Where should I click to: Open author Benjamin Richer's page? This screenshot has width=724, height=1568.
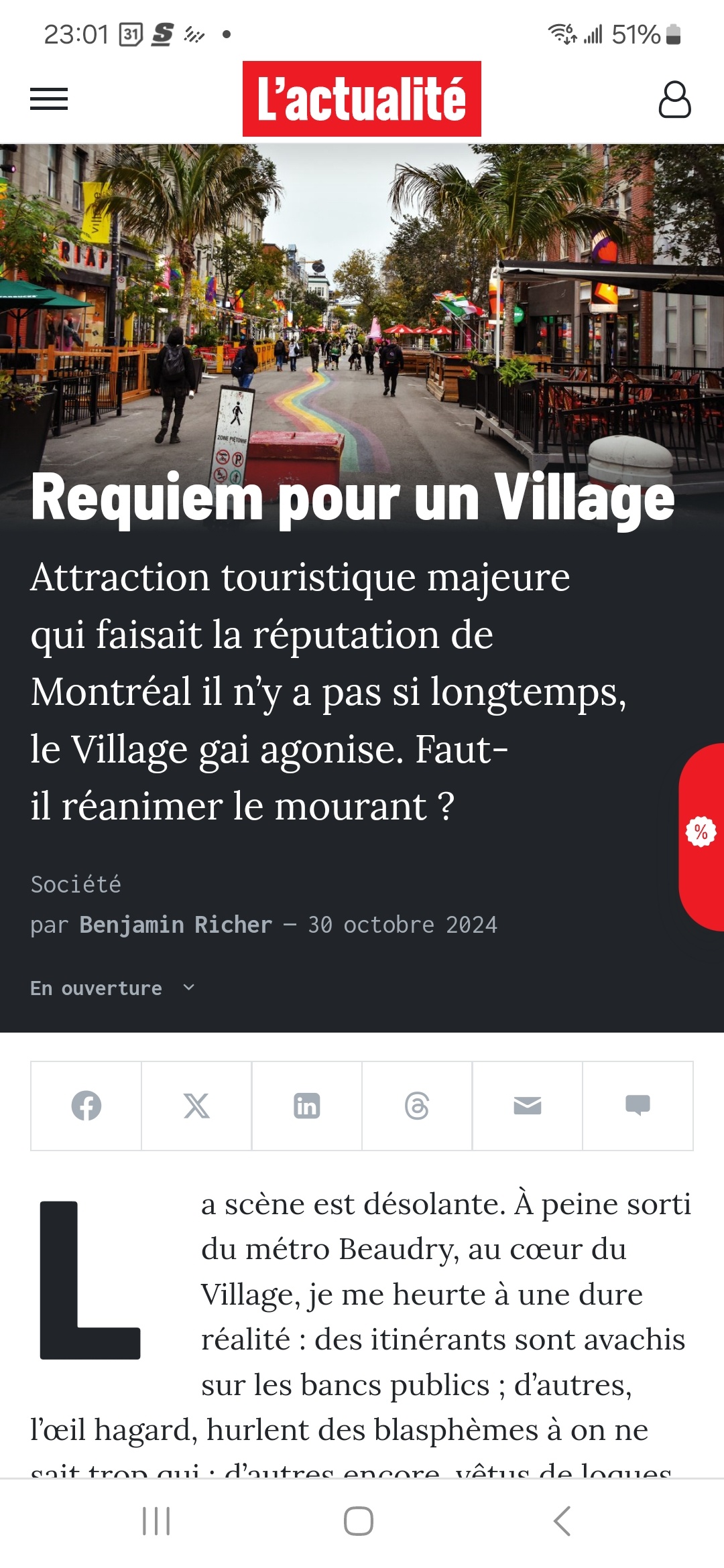point(176,925)
